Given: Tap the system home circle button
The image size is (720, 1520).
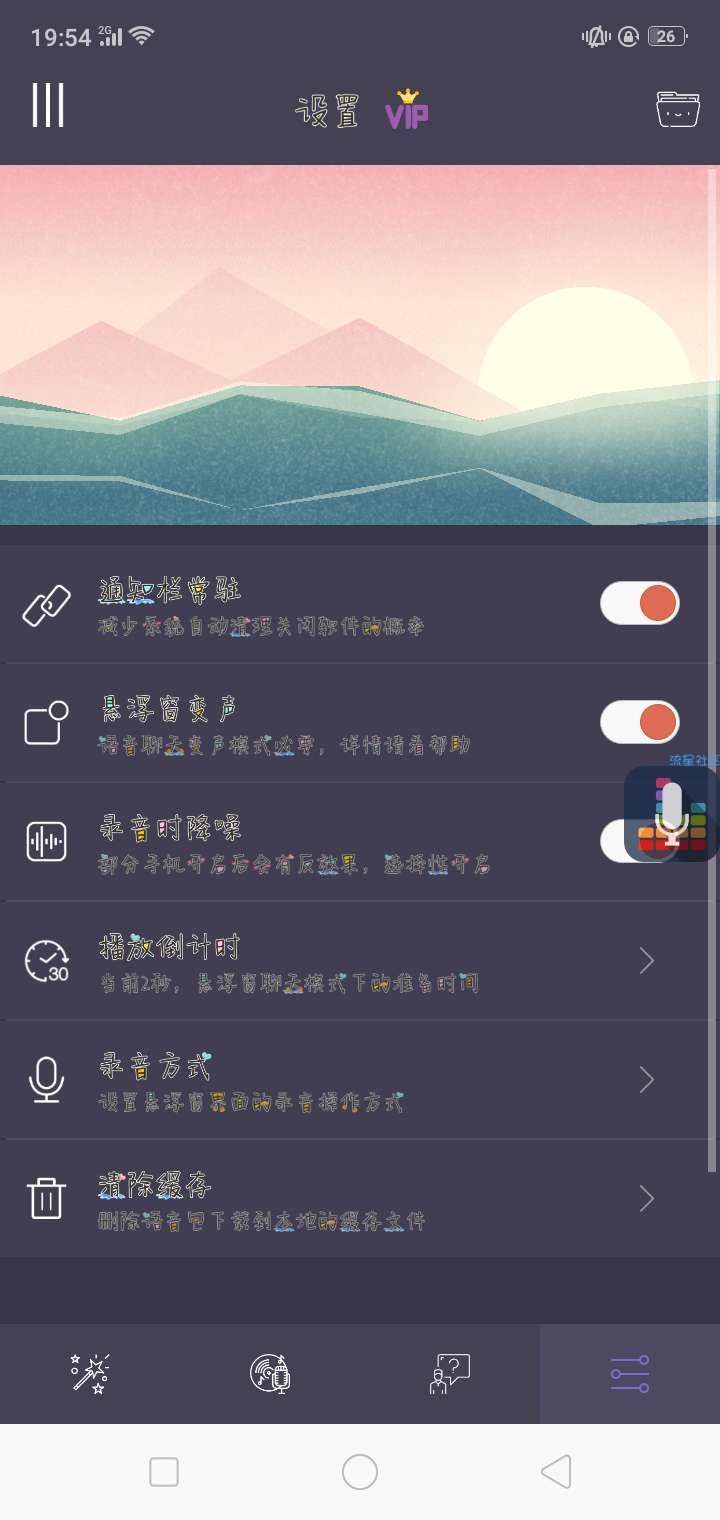Looking at the screenshot, I should click(x=360, y=1472).
